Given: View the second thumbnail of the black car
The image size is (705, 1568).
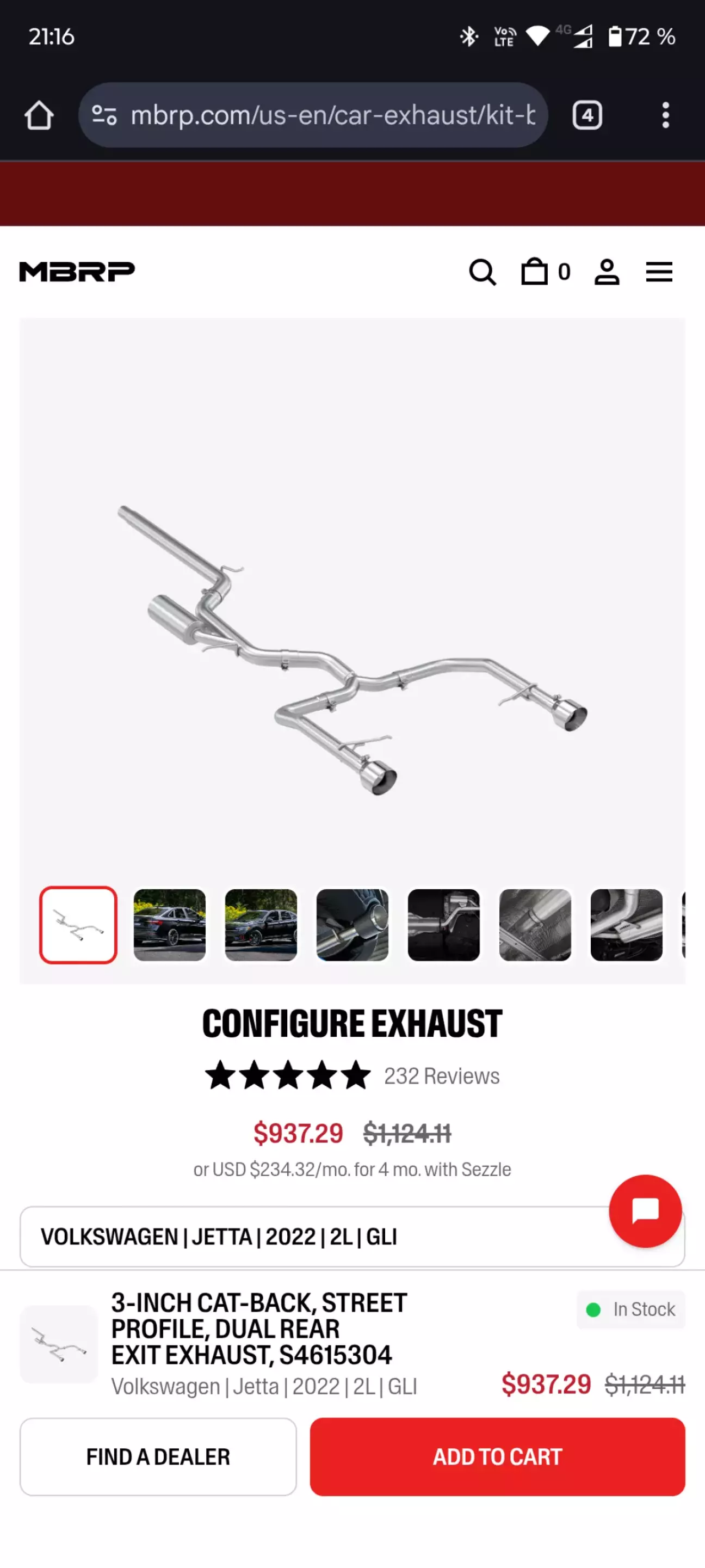Looking at the screenshot, I should point(170,925).
